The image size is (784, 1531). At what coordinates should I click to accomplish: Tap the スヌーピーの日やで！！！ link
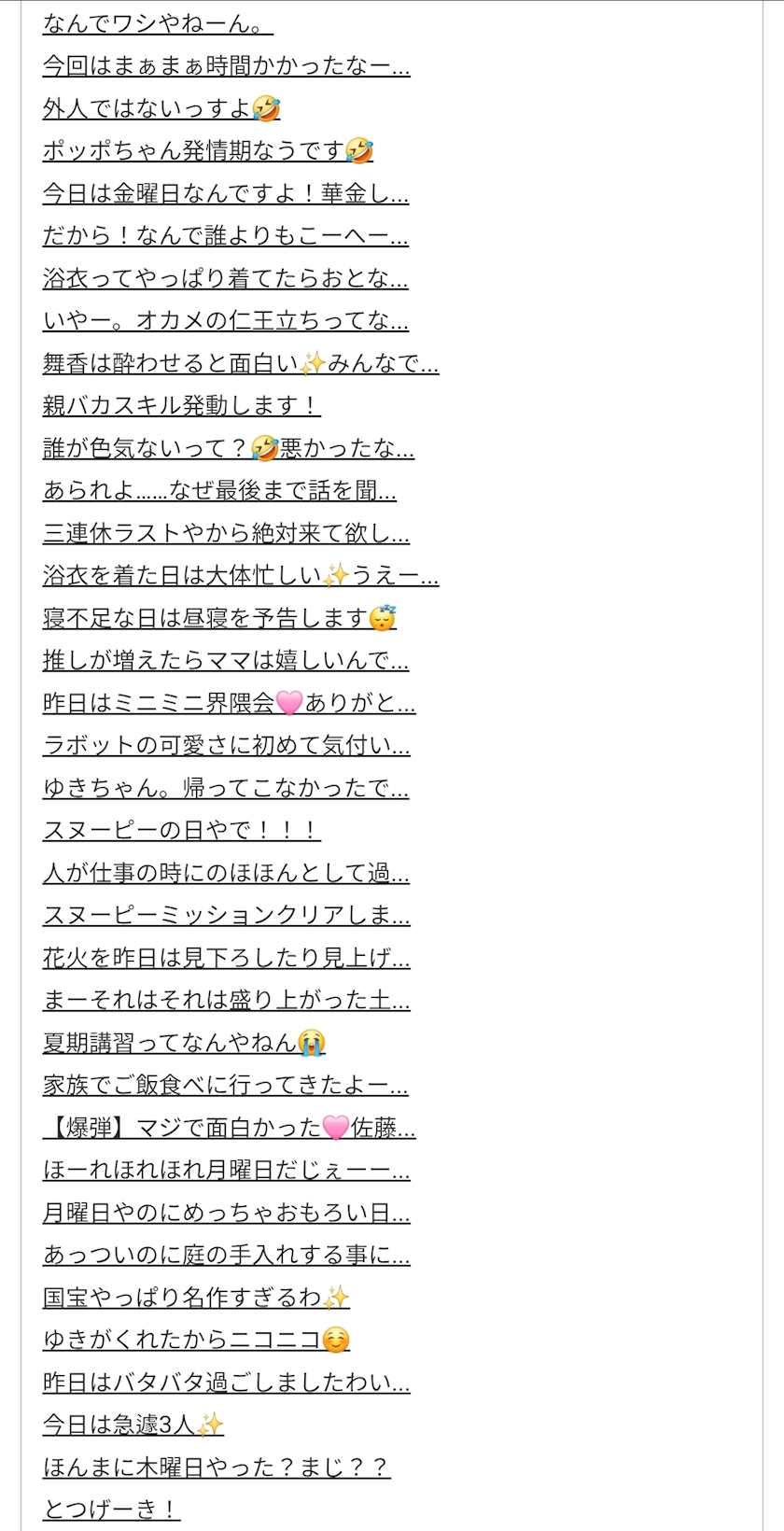[181, 830]
